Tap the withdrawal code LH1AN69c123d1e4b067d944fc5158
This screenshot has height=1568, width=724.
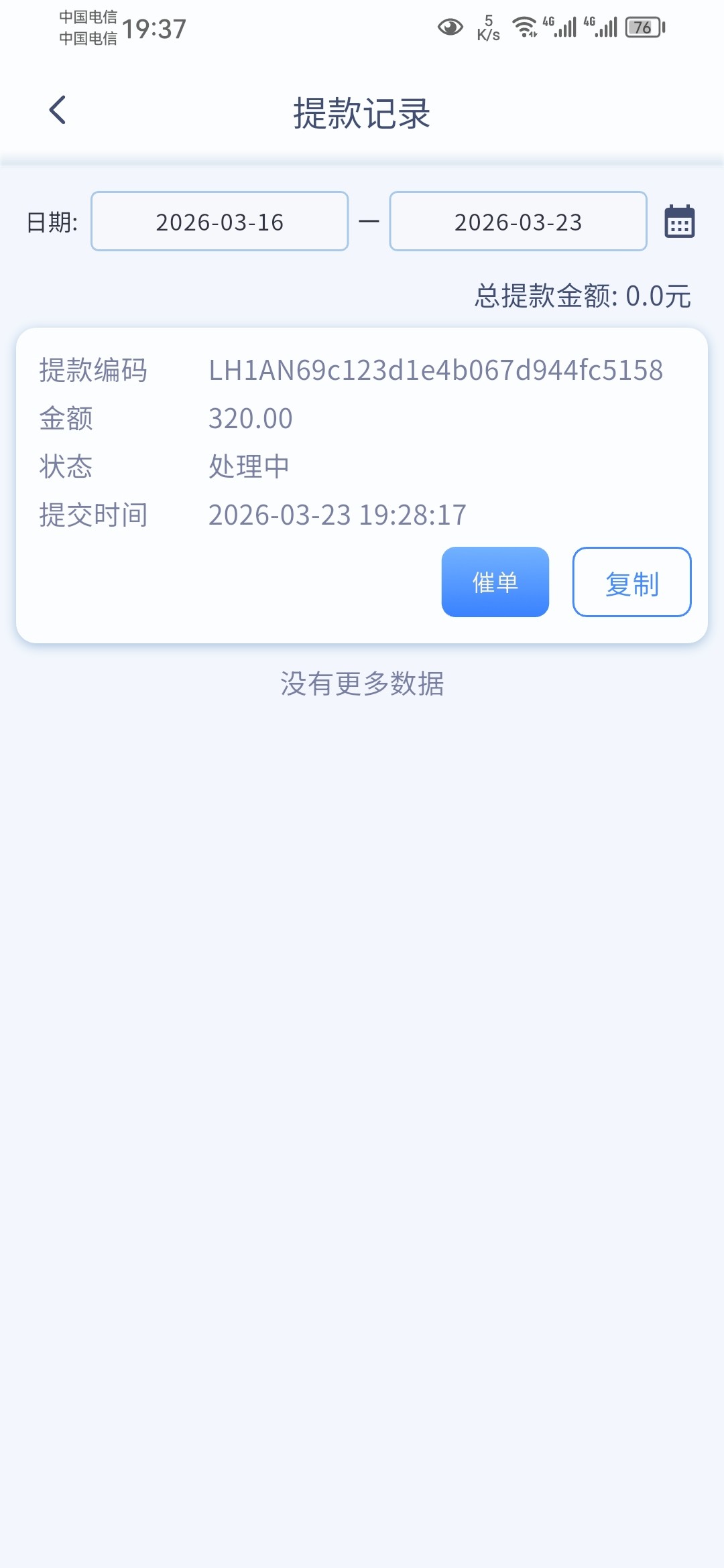click(x=436, y=370)
